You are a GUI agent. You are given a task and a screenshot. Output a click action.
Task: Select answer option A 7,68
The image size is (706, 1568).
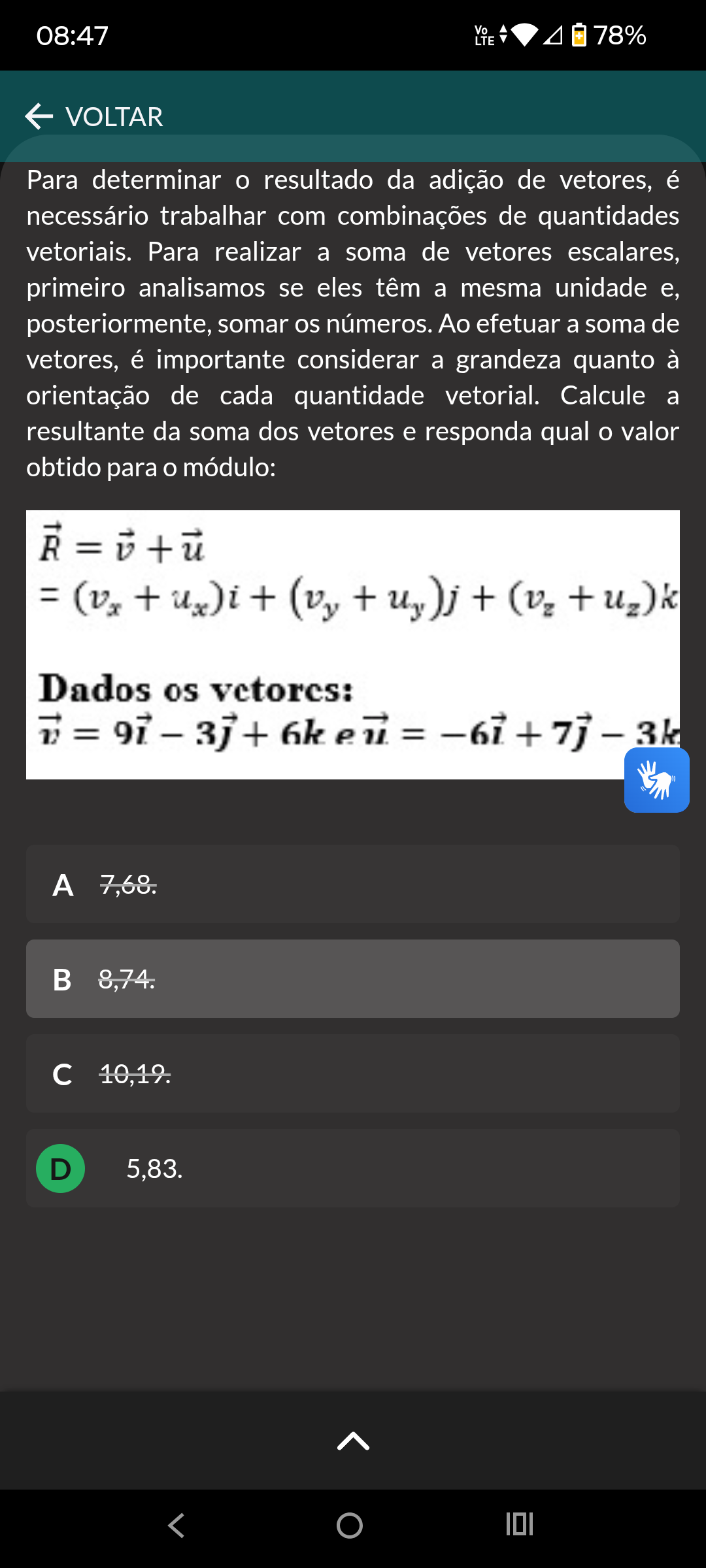tap(353, 884)
